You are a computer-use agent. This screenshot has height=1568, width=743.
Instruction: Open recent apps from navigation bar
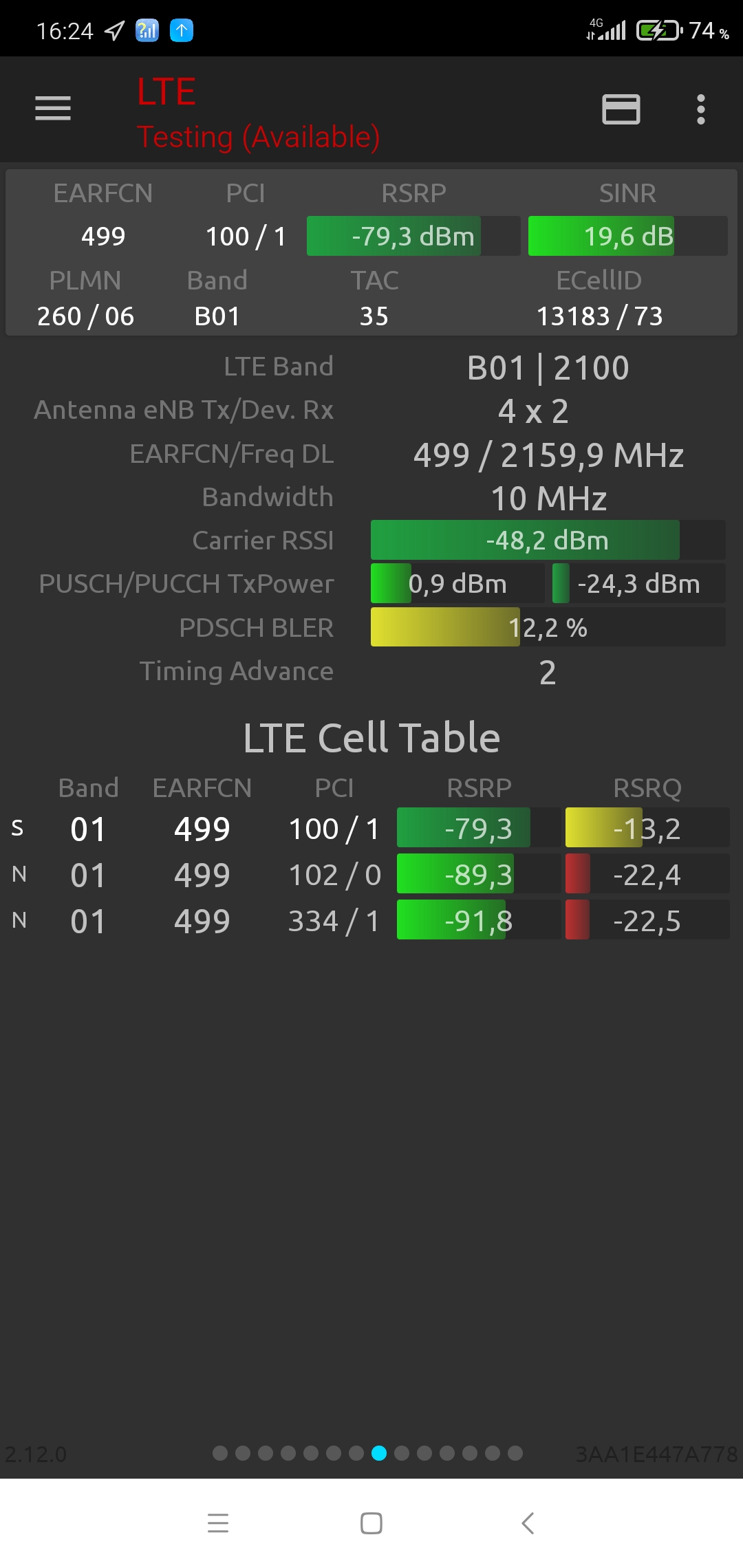click(218, 1523)
